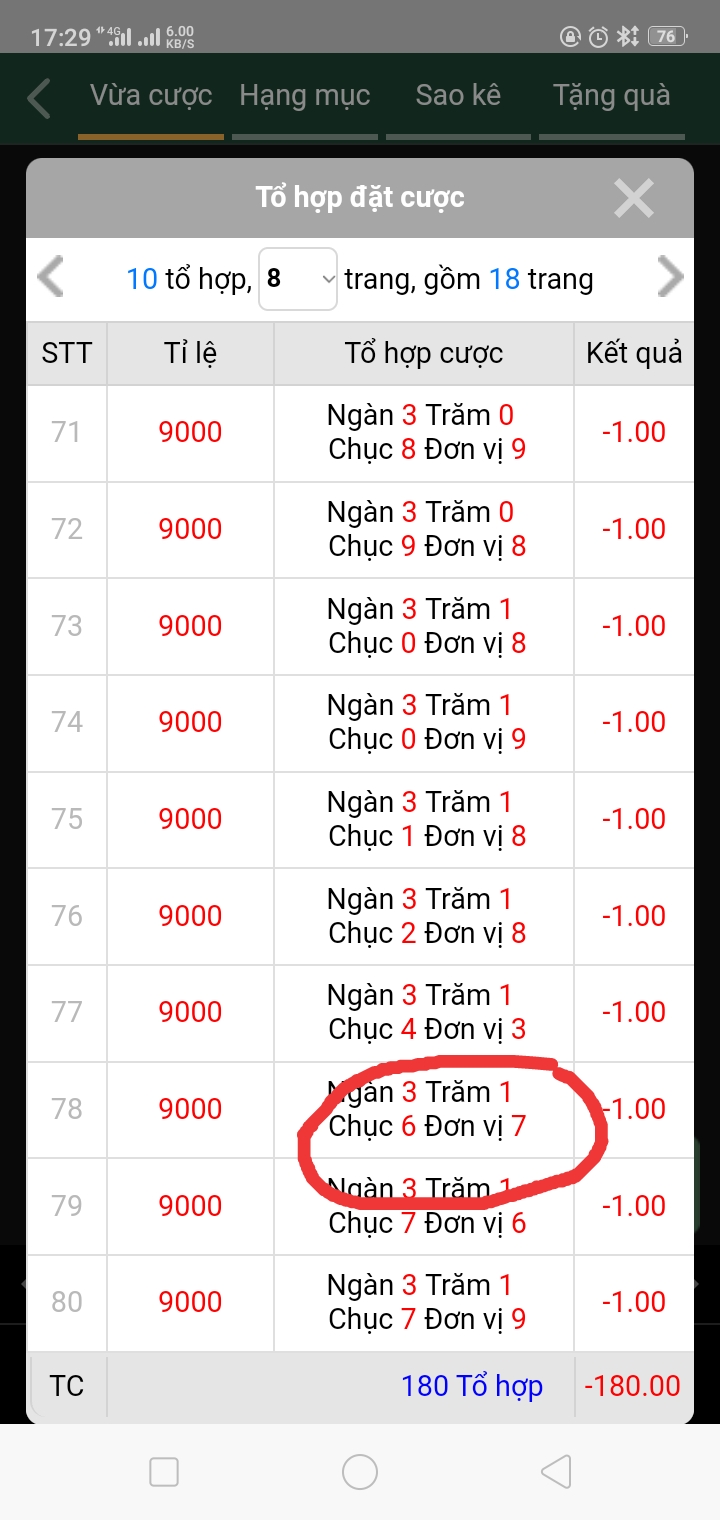
Task: Close the Tổ hợp đặt cược dialog
Action: (634, 198)
